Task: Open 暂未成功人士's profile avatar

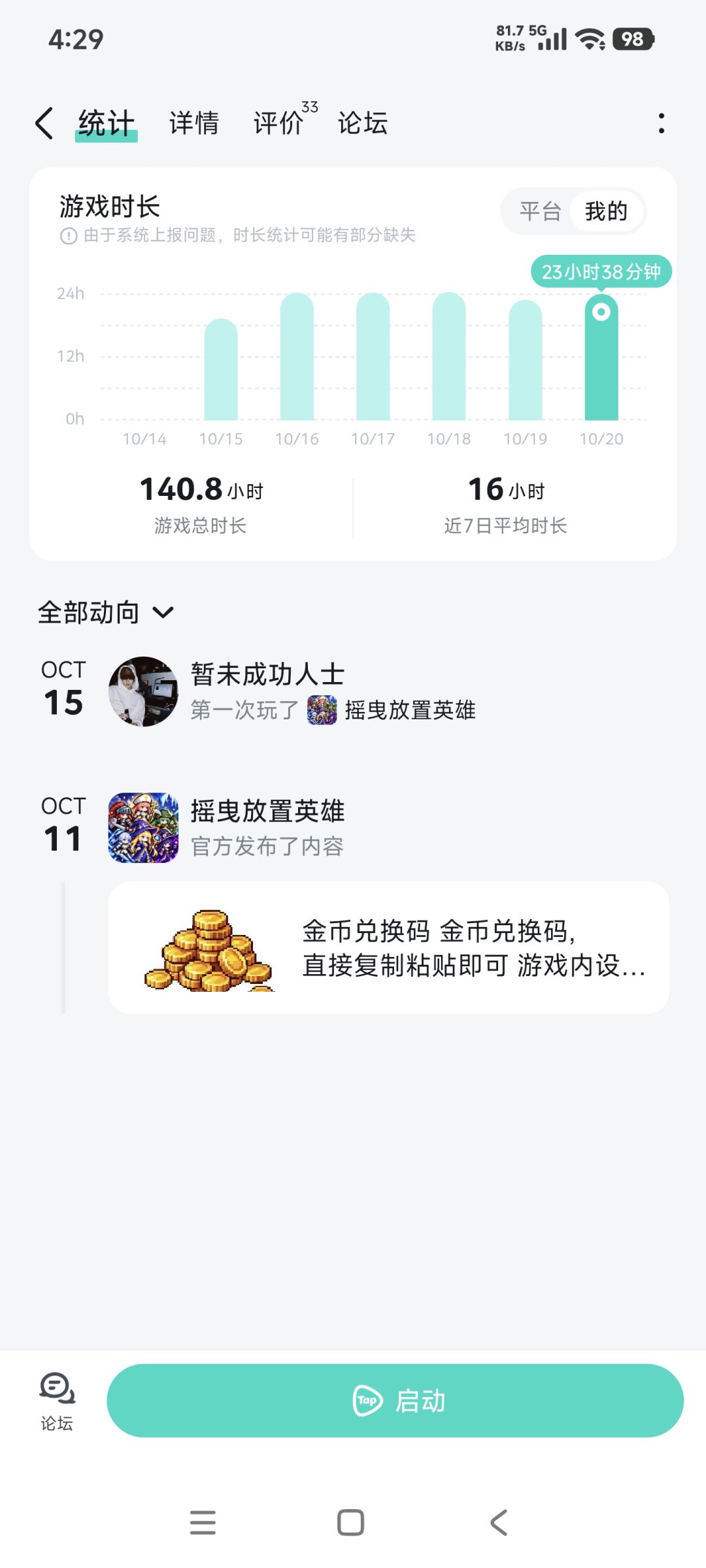Action: pyautogui.click(x=143, y=691)
